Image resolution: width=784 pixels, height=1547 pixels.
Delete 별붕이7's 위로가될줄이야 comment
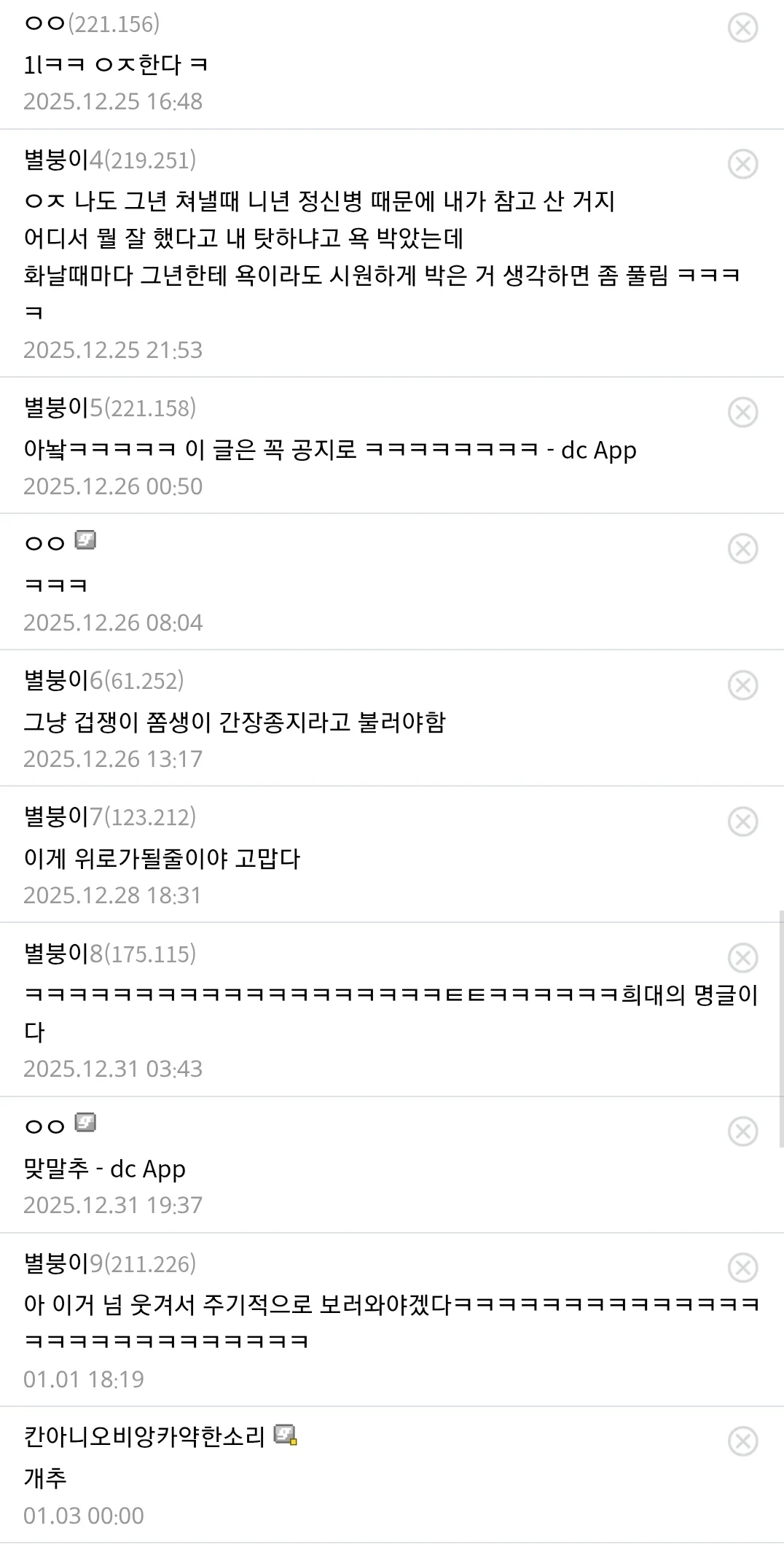[742, 820]
